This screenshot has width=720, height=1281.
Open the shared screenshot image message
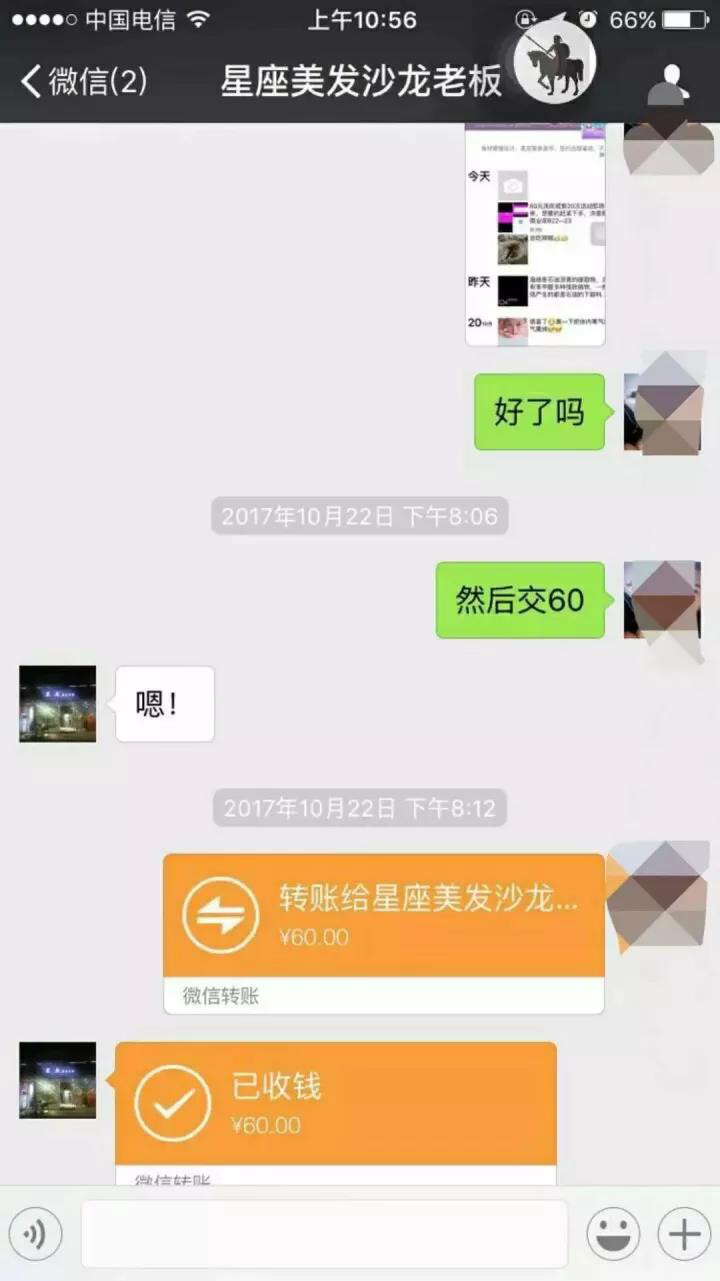tap(535, 236)
